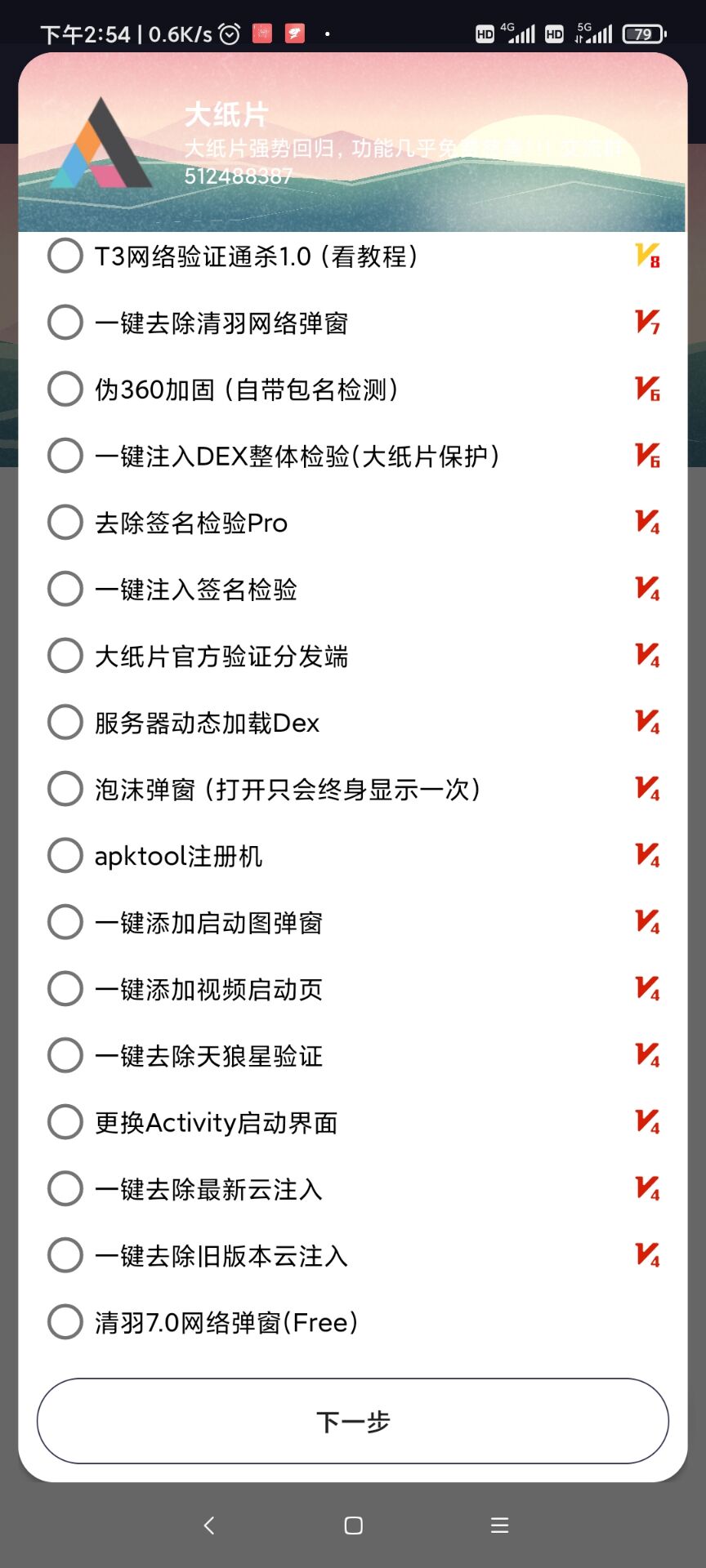Select the 服务器动态加载Dex option
Viewport: 706px width, 1568px height.
coord(65,722)
